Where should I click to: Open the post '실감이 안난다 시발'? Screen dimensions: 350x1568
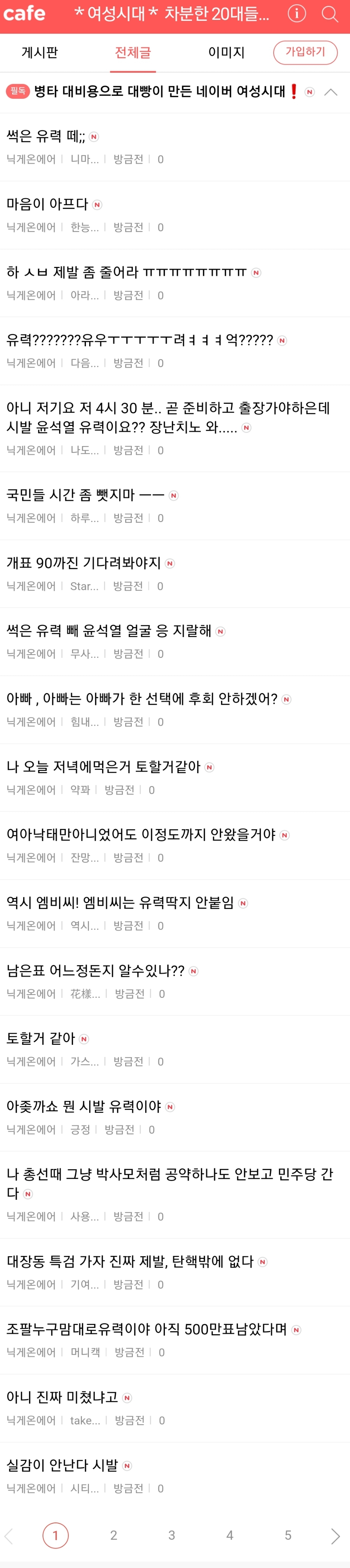tap(62, 1465)
